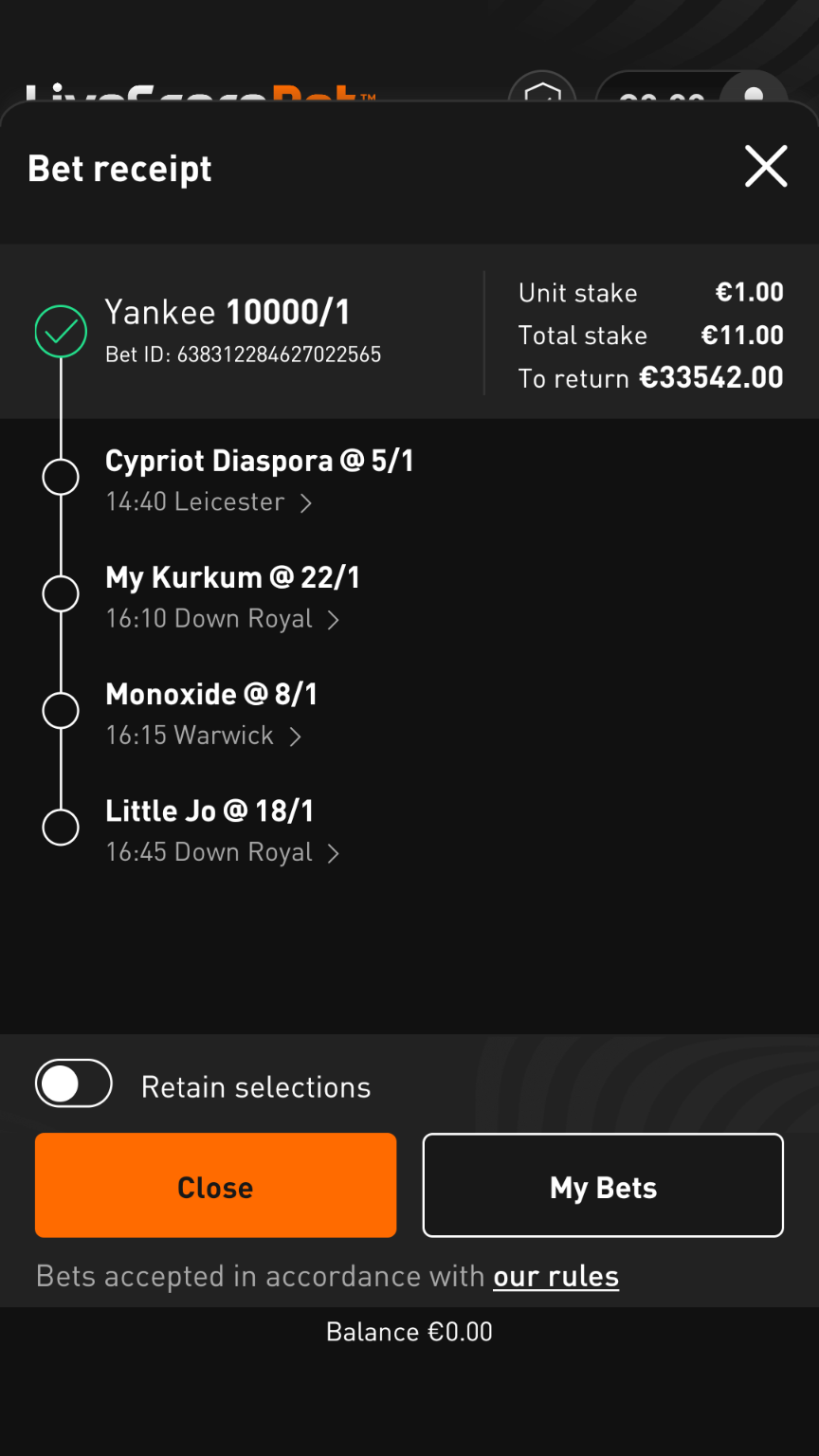Tap the orange Close button
This screenshot has height=1456, width=819.
click(x=215, y=1185)
